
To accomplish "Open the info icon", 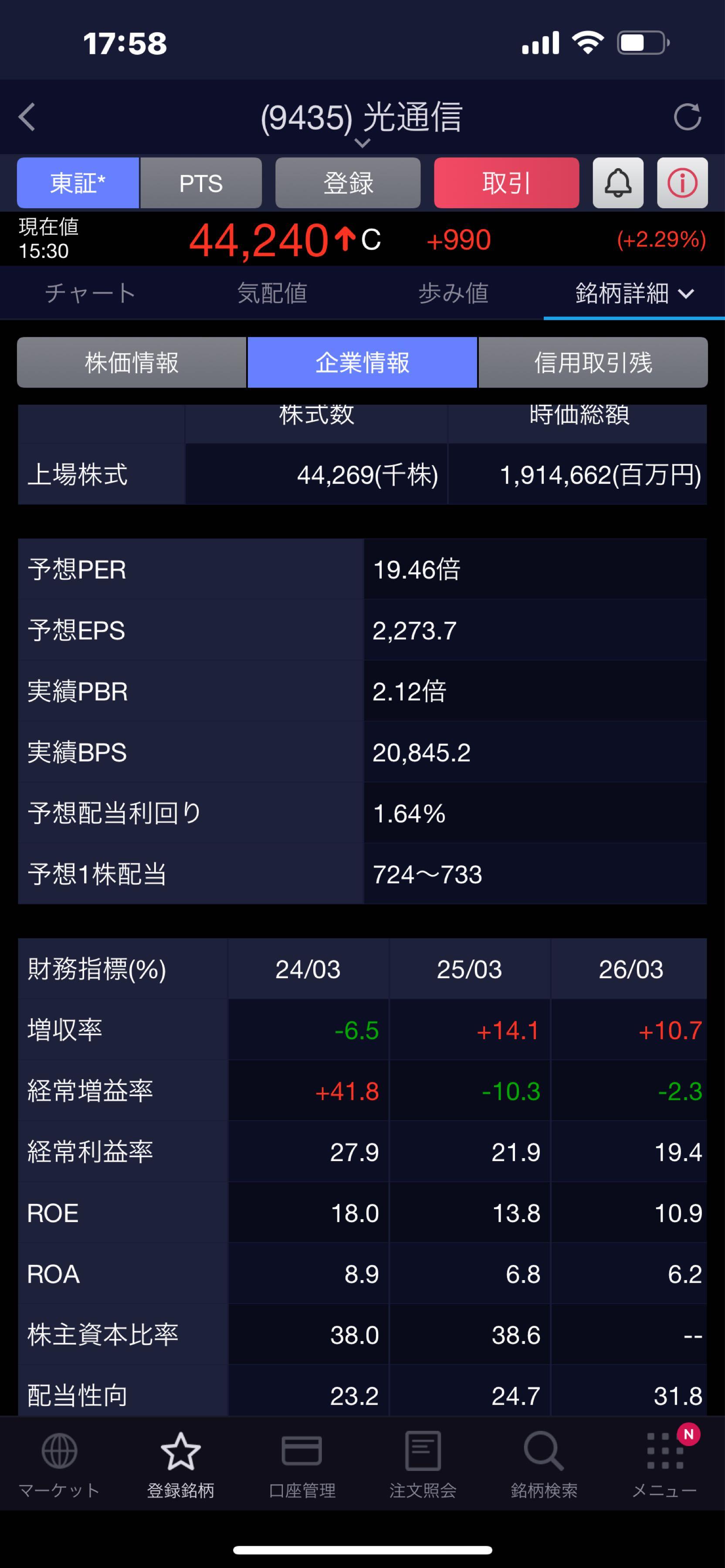I will click(x=682, y=182).
